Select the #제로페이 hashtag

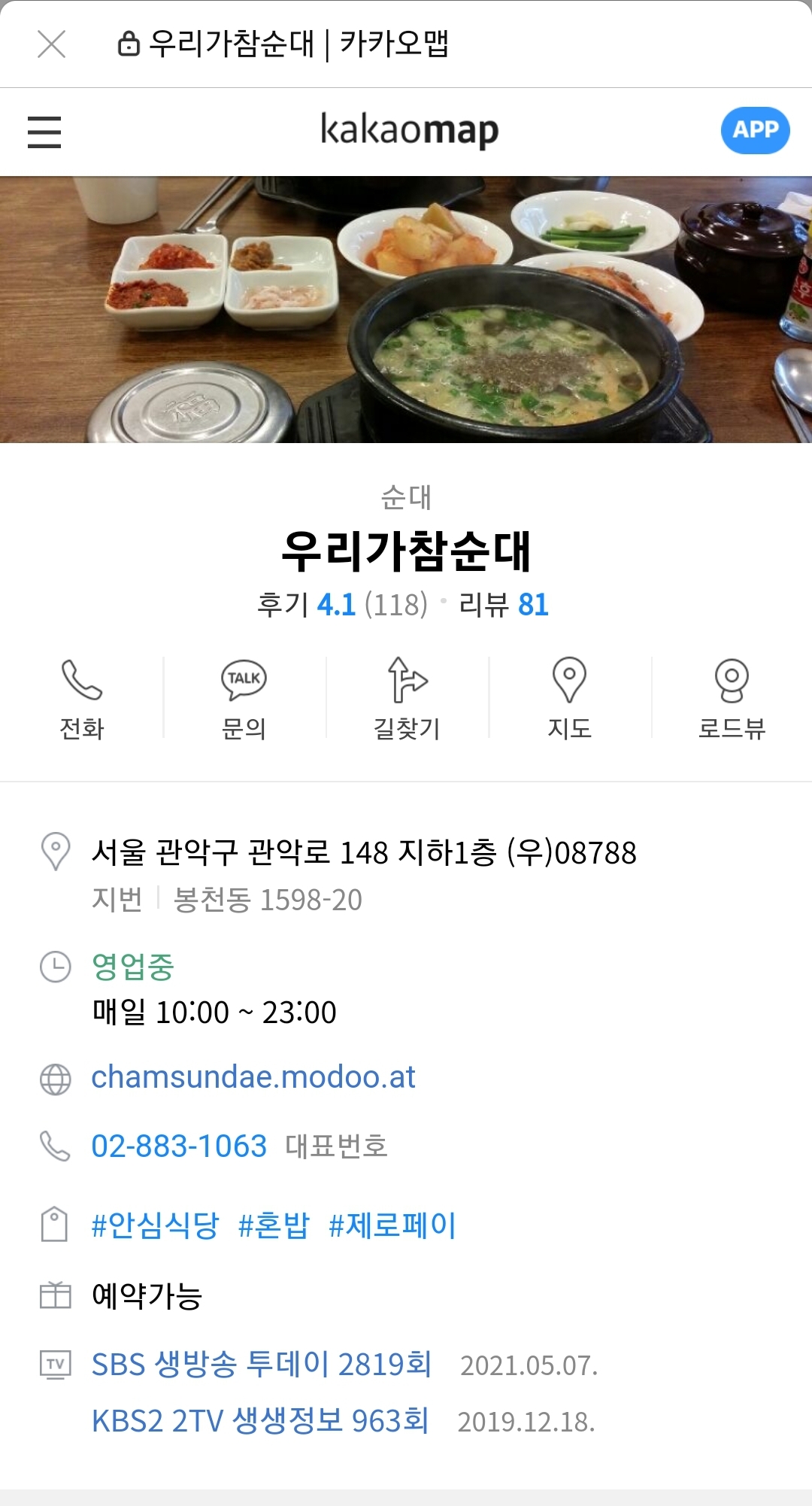coord(392,1225)
